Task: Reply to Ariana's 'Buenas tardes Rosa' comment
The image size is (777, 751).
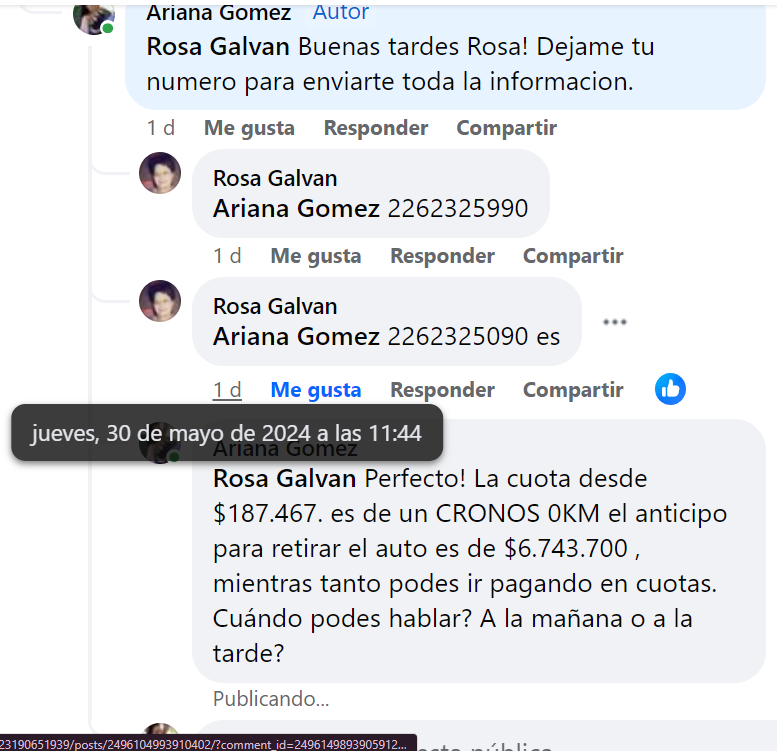Action: click(375, 128)
